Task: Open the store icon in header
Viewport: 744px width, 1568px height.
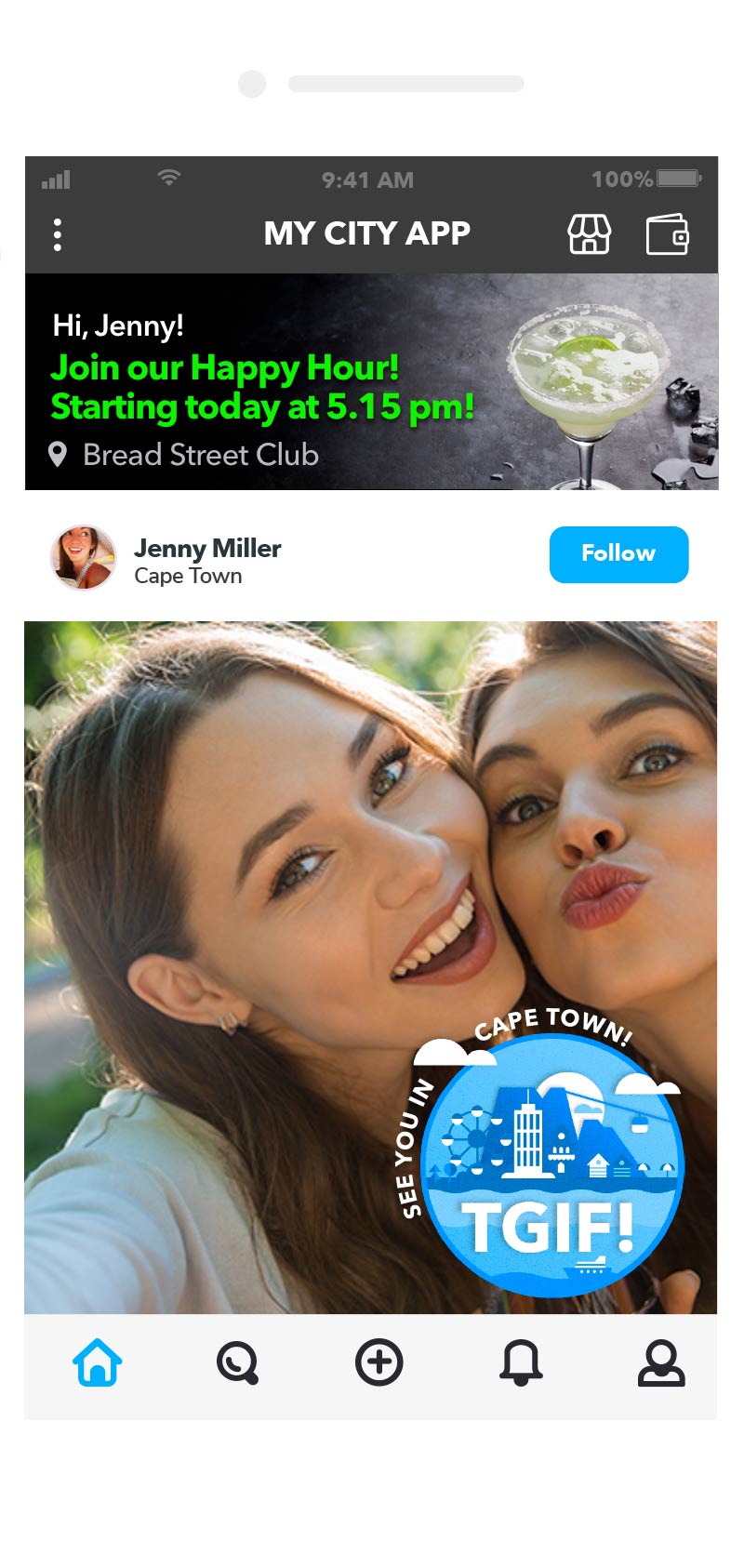Action: tap(590, 234)
